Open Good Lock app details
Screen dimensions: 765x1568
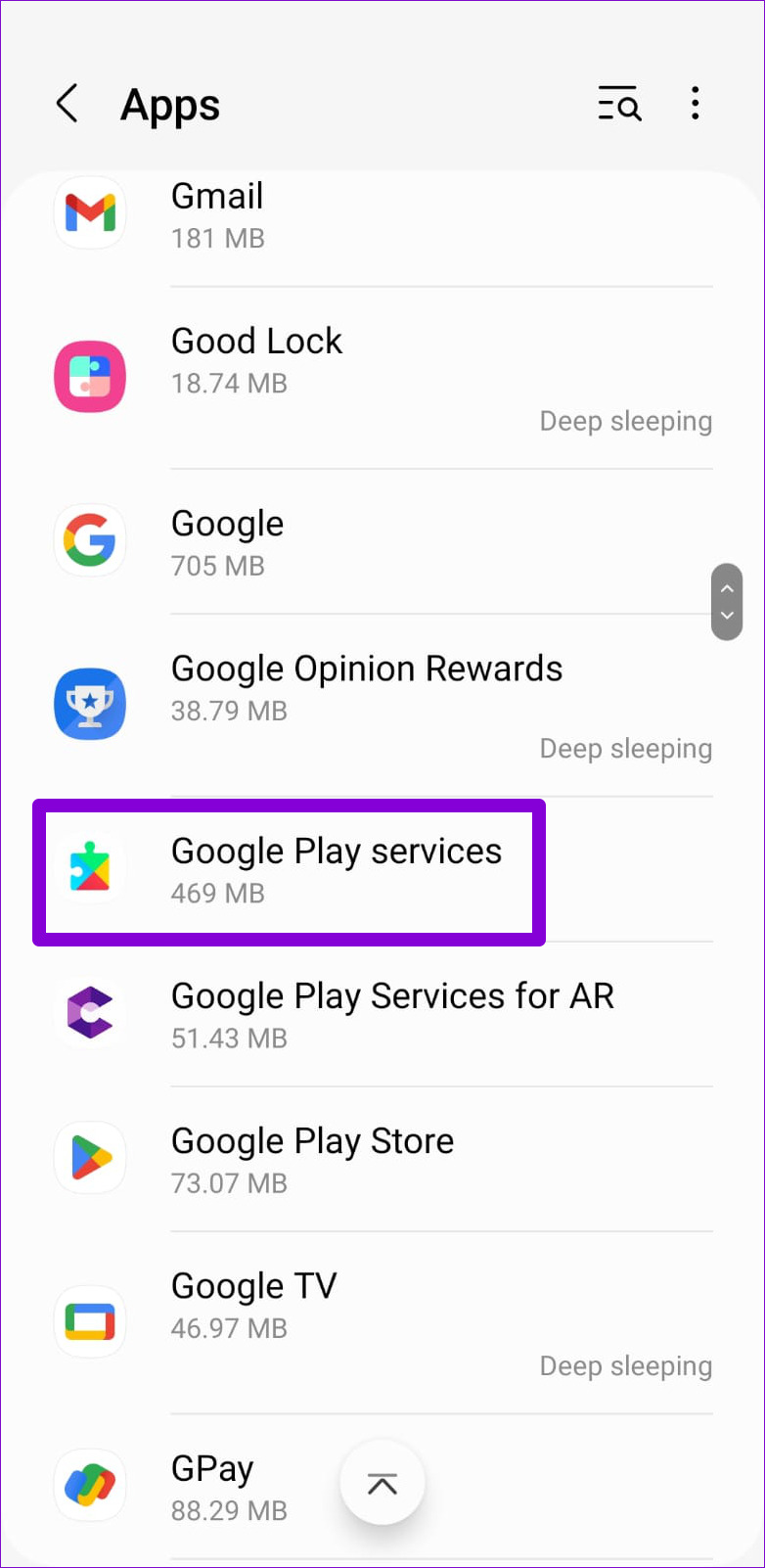[382, 378]
